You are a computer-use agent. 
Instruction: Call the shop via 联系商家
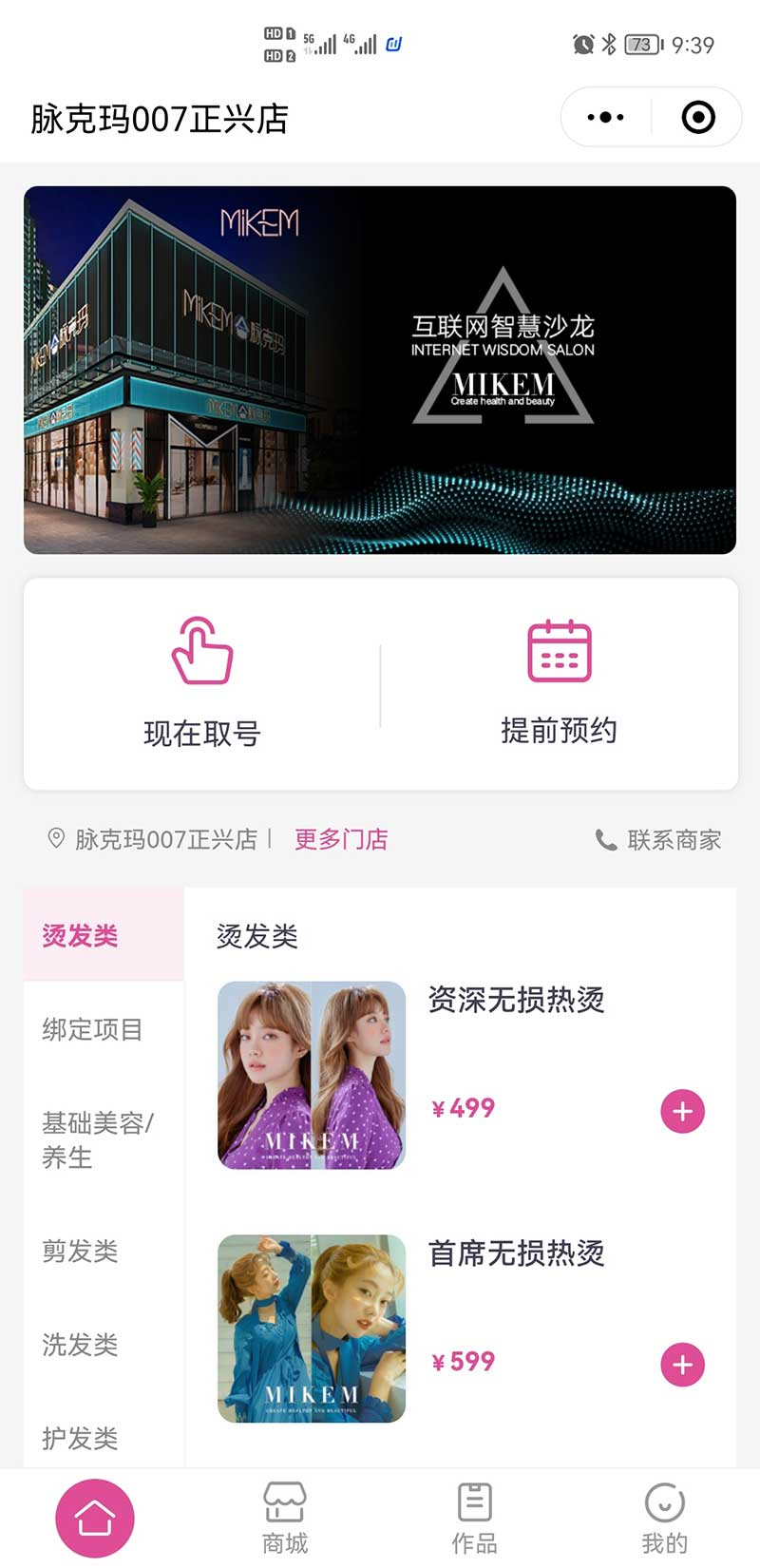click(658, 840)
